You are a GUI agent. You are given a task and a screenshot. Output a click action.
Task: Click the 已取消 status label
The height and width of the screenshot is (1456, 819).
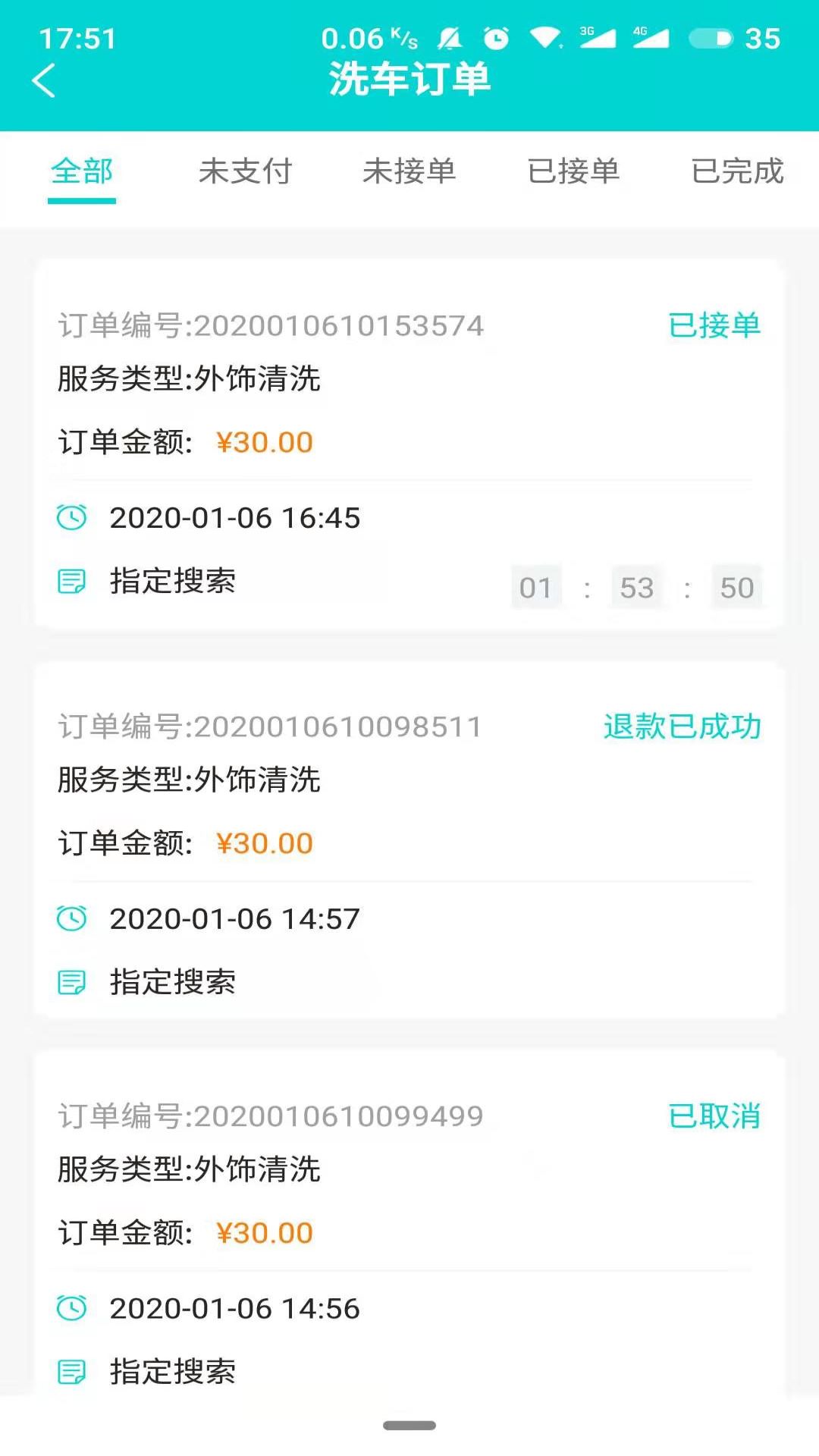pyautogui.click(x=714, y=1115)
